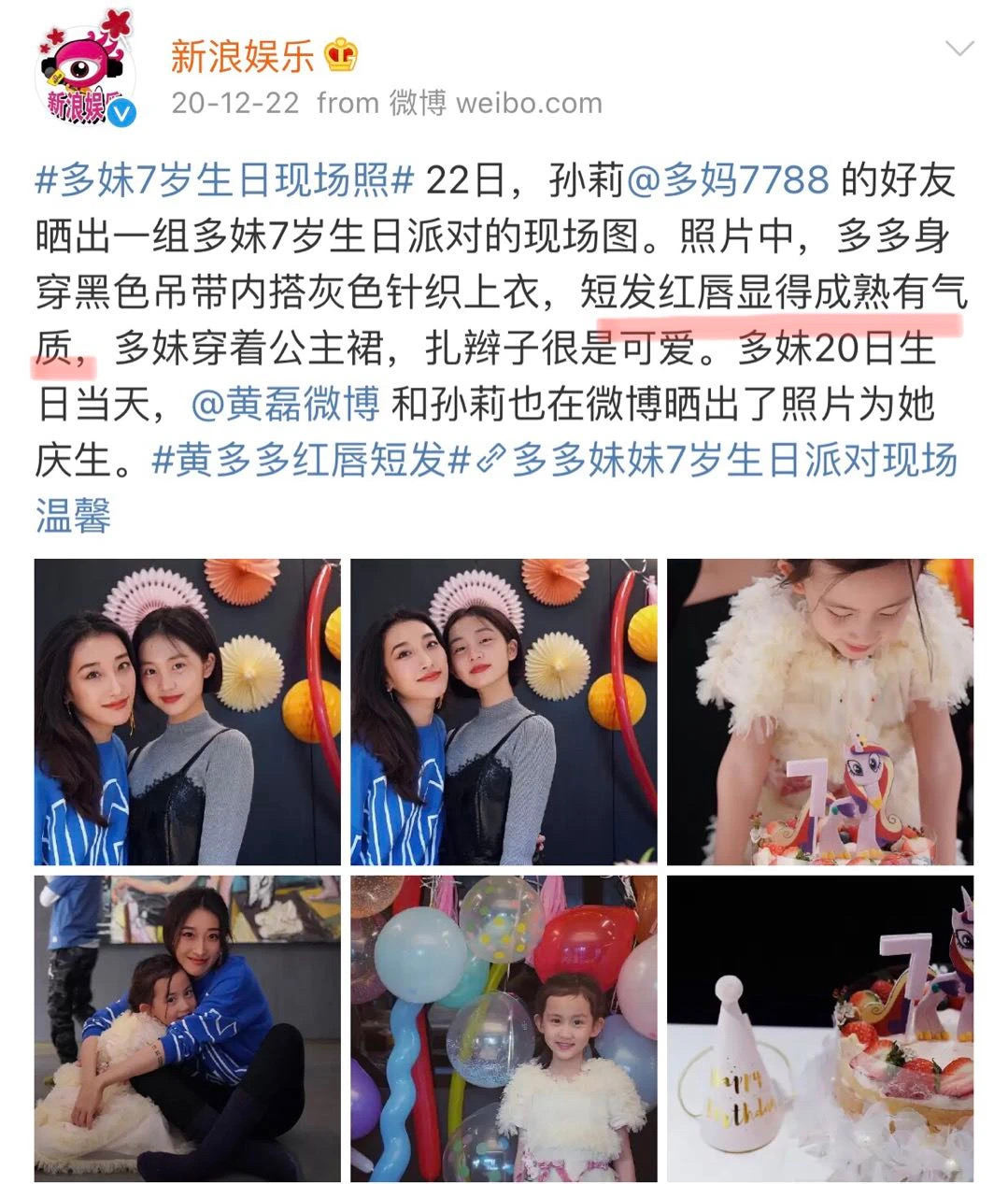
Task: View the first photo of two women
Action: [188, 712]
